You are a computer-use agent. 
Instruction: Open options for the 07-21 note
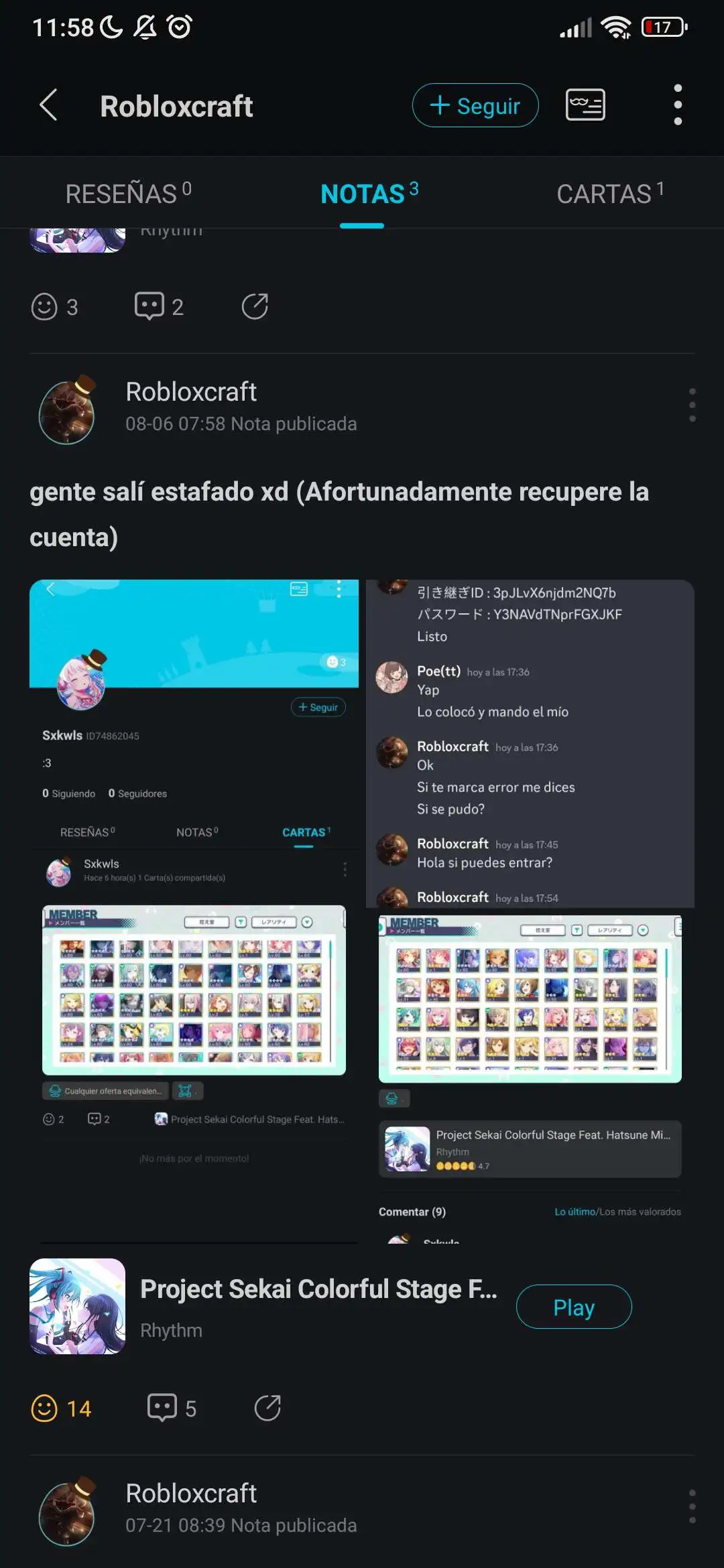point(692,1506)
